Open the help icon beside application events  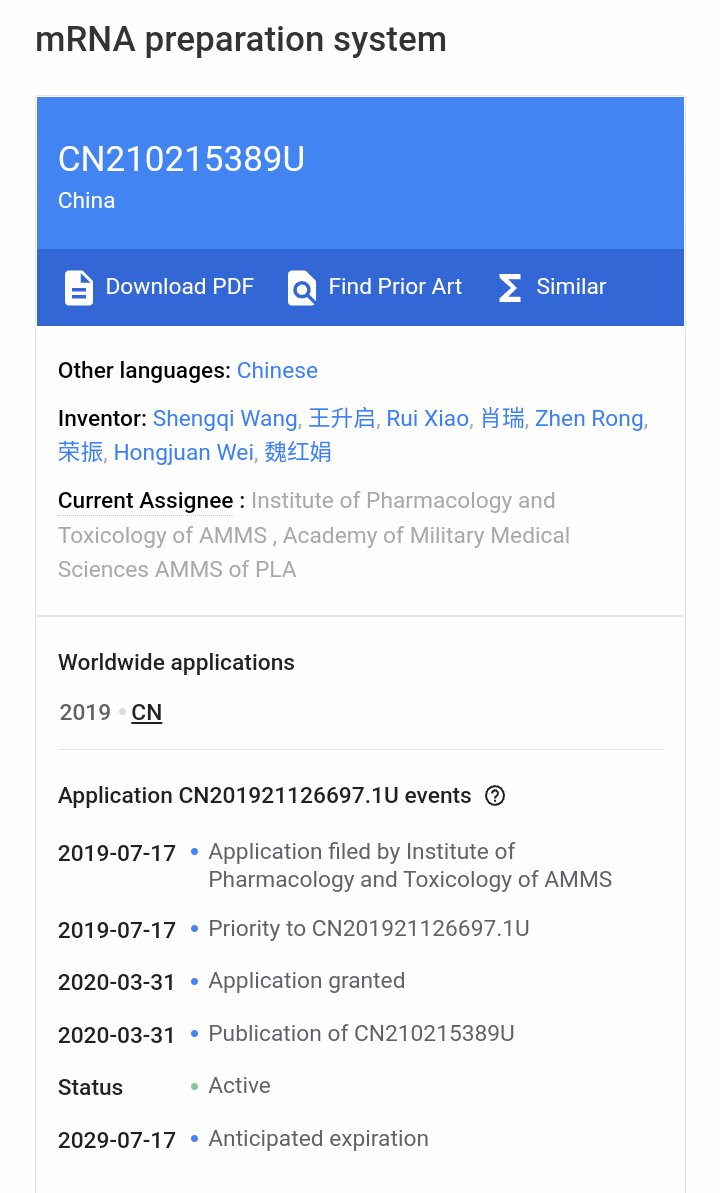coord(495,796)
